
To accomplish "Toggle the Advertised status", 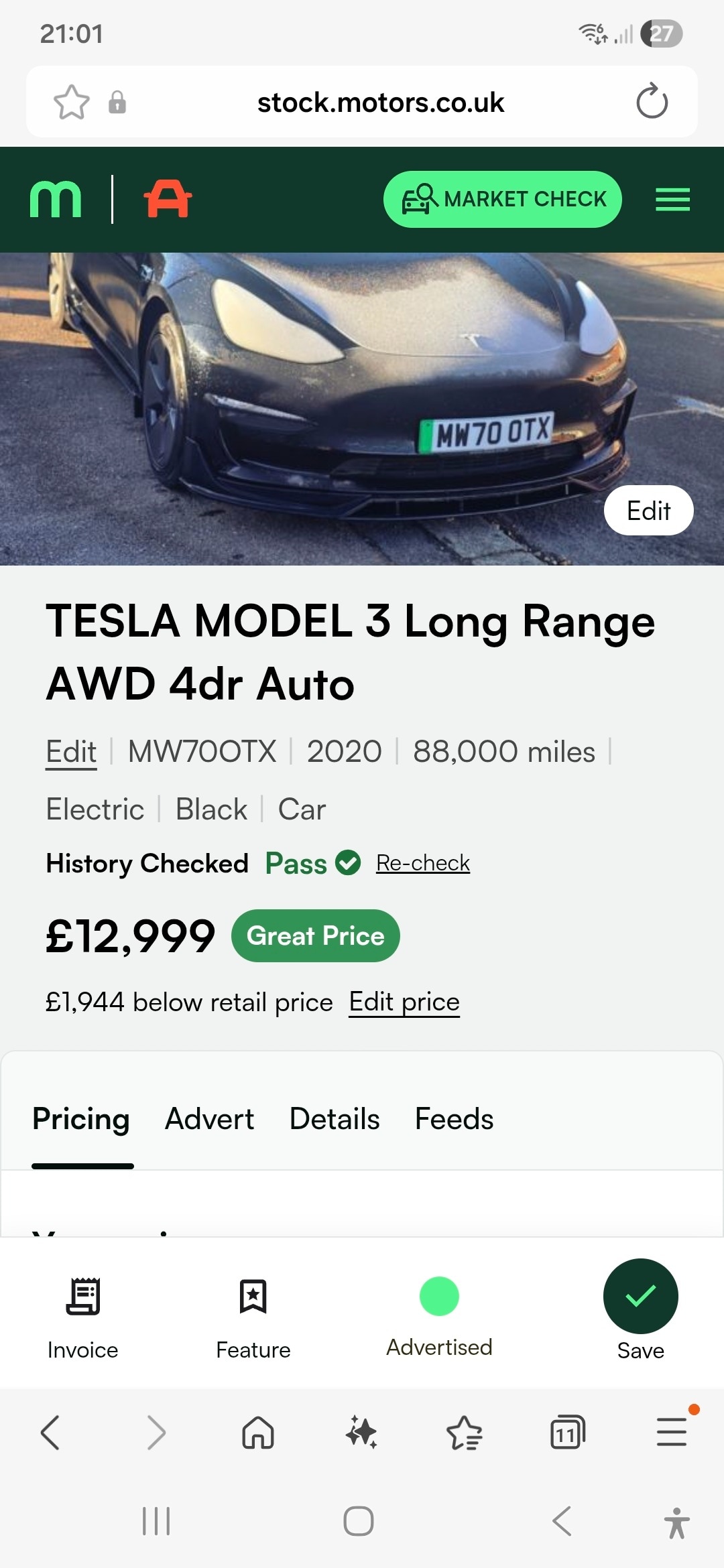I will [x=439, y=1295].
